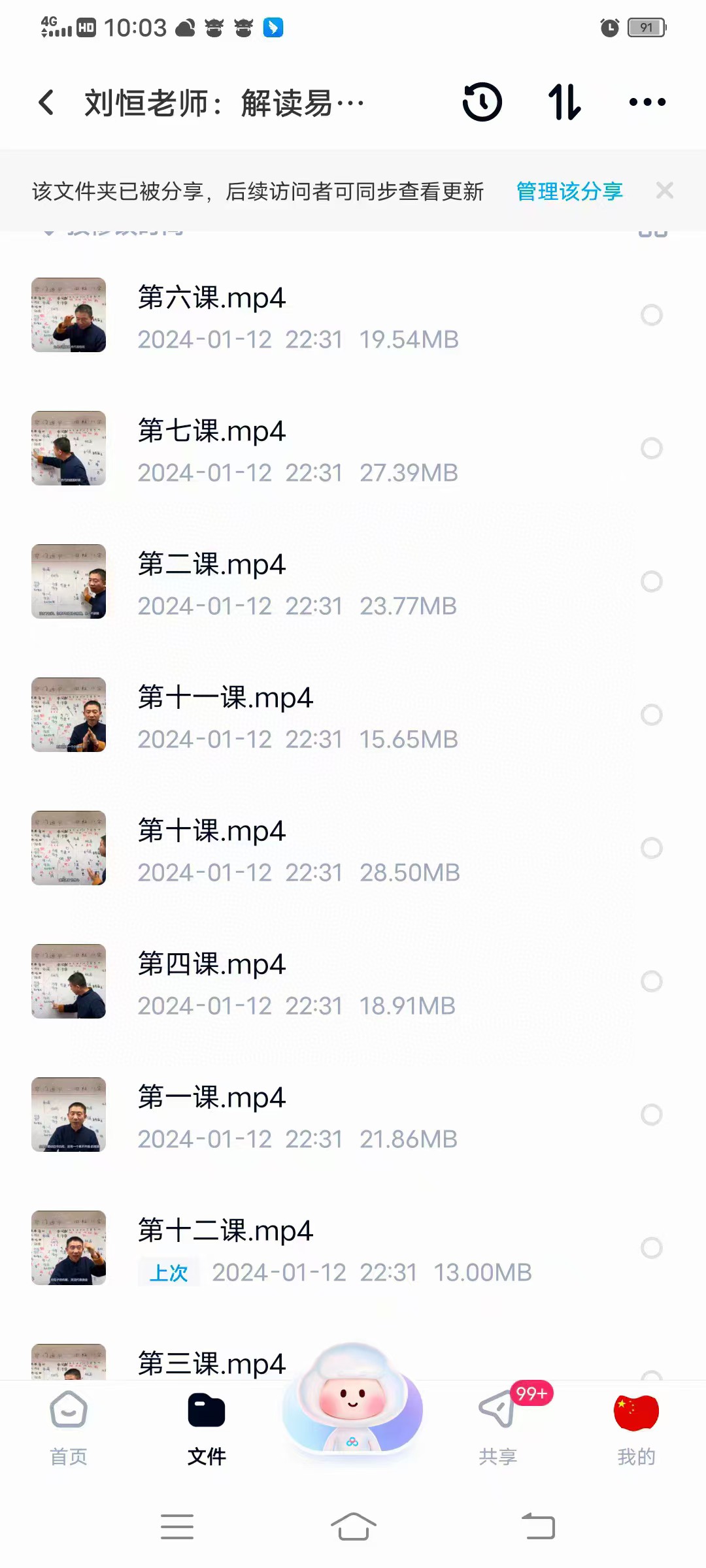Open the astronaut assistant button
The width and height of the screenshot is (706, 1568).
[352, 1401]
